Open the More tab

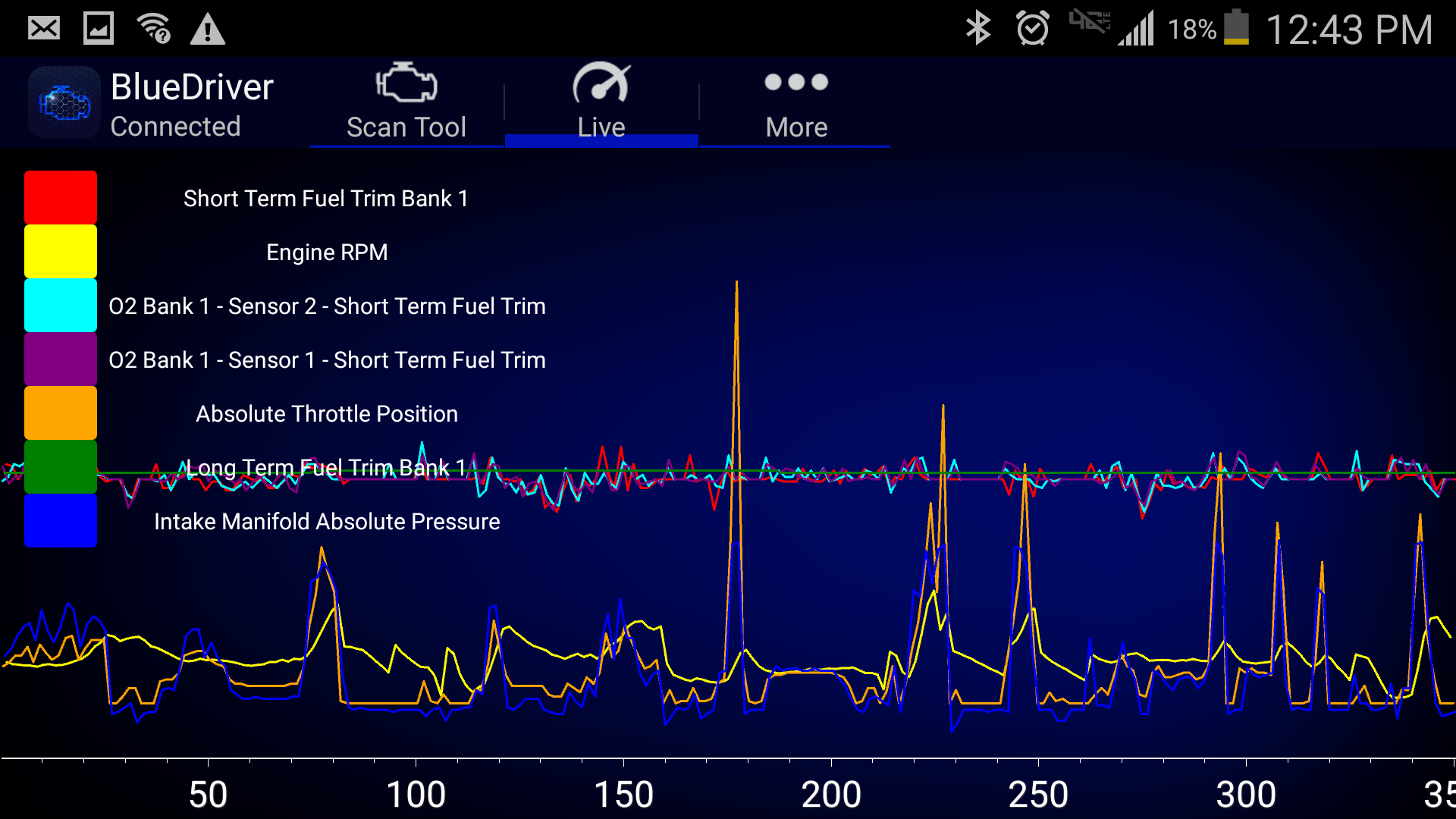[795, 102]
